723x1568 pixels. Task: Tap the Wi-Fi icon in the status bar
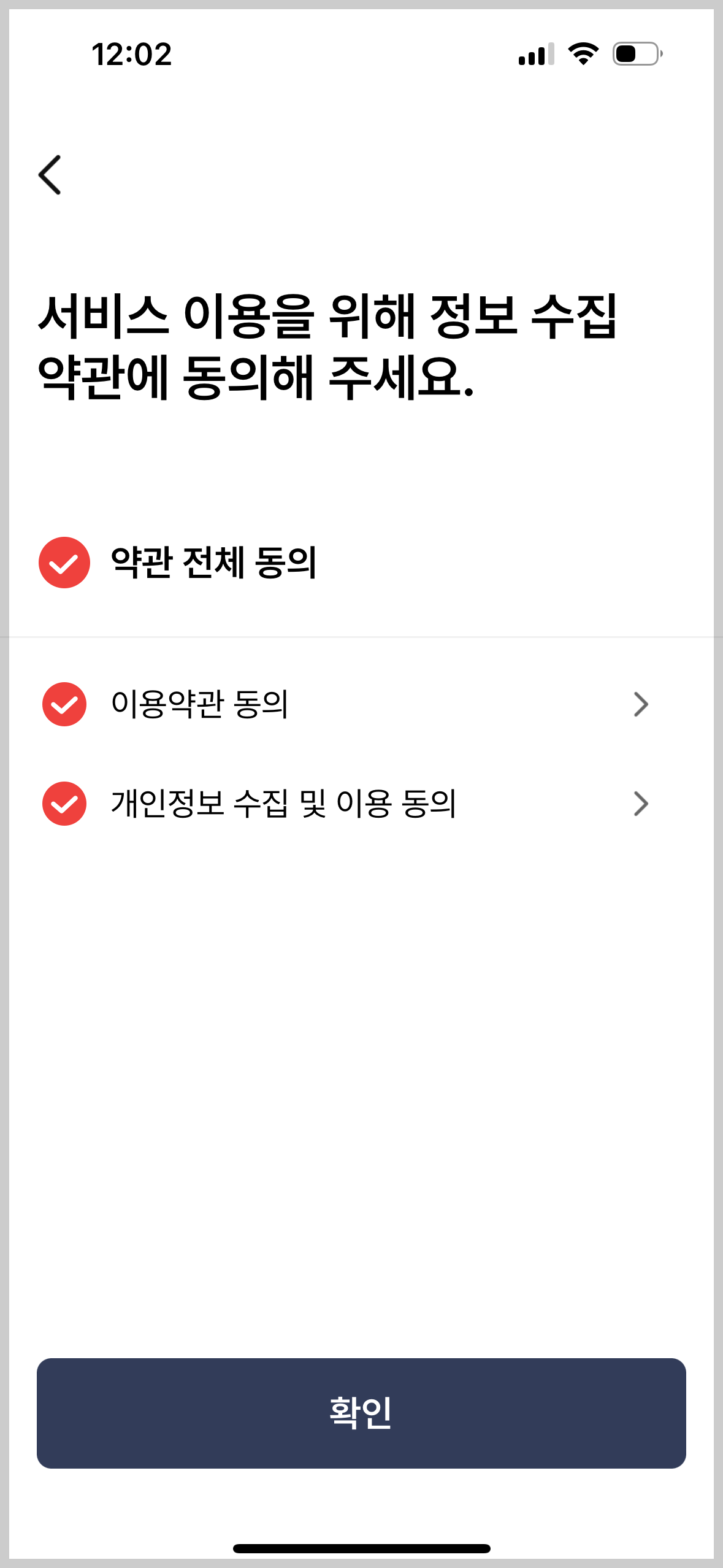click(583, 54)
